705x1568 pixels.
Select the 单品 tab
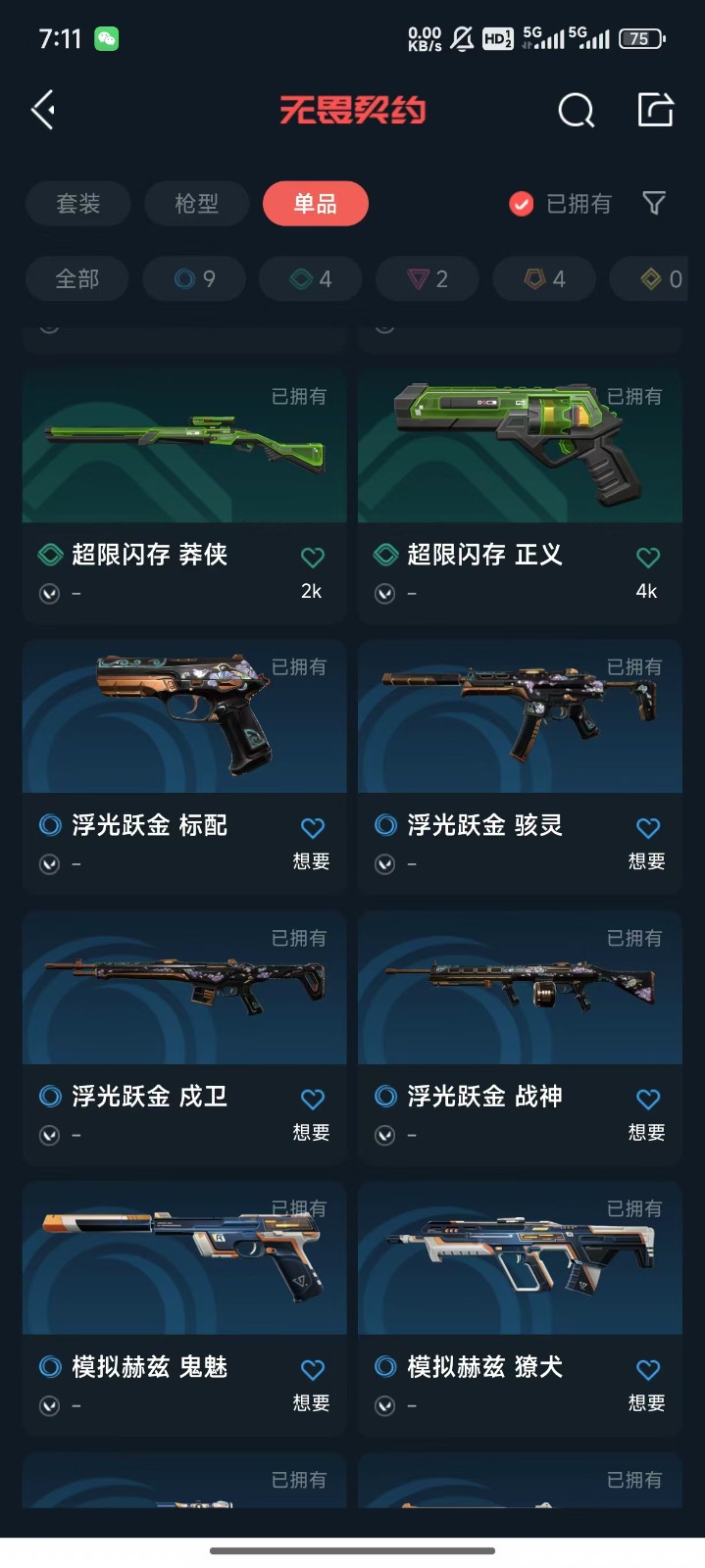pyautogui.click(x=316, y=204)
